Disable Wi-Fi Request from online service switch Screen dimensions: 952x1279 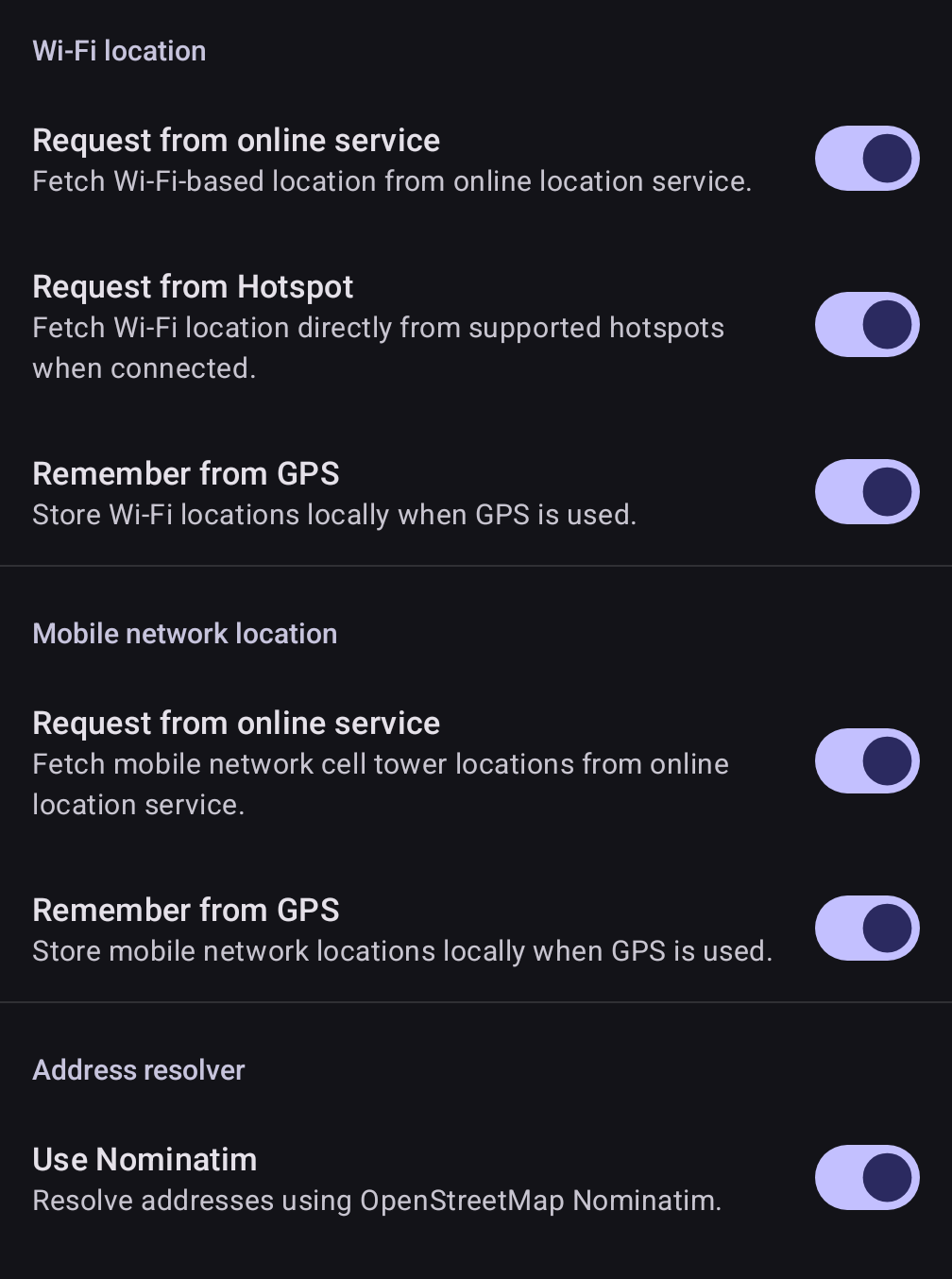(867, 159)
